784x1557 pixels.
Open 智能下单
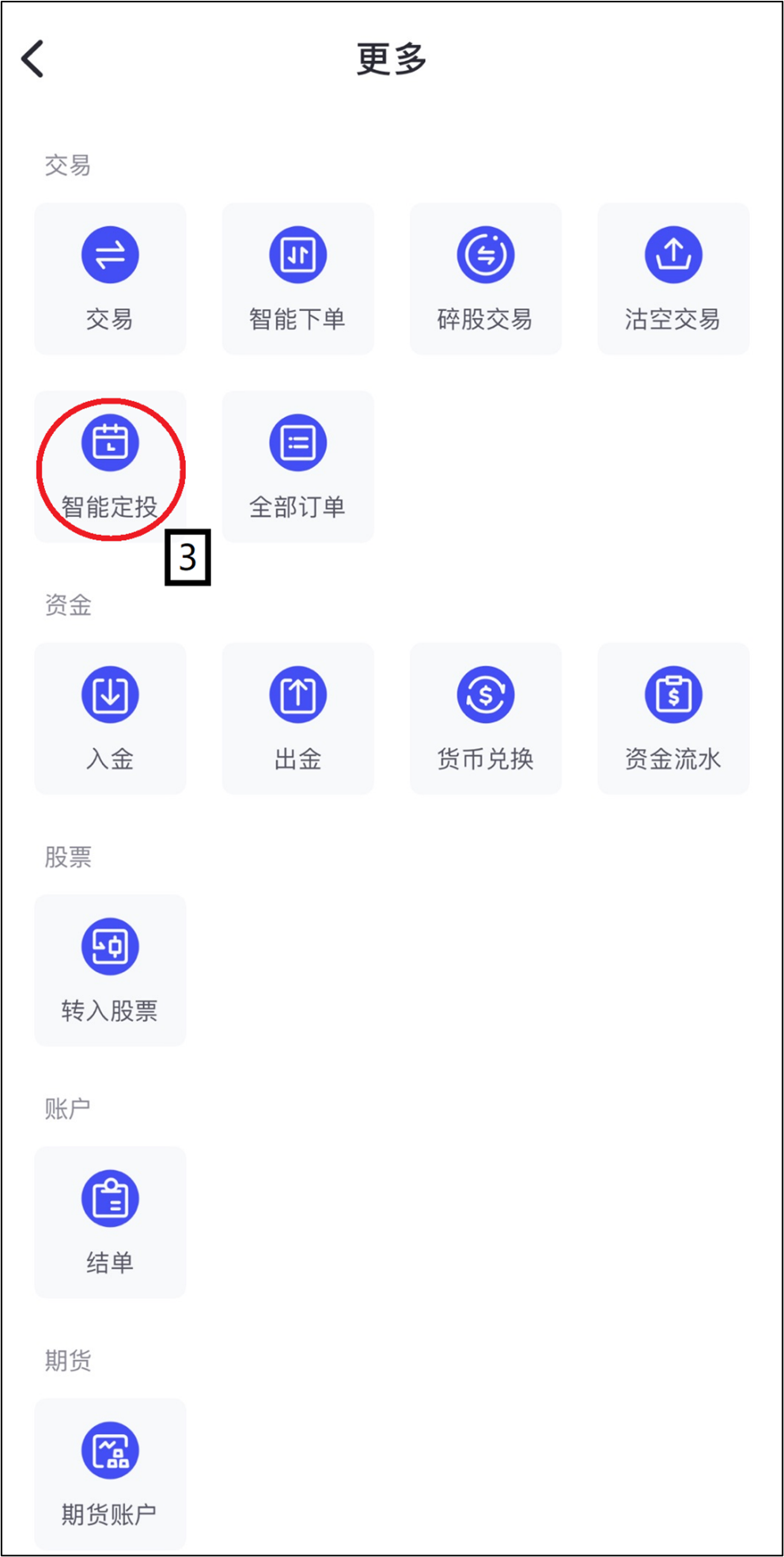pos(297,279)
